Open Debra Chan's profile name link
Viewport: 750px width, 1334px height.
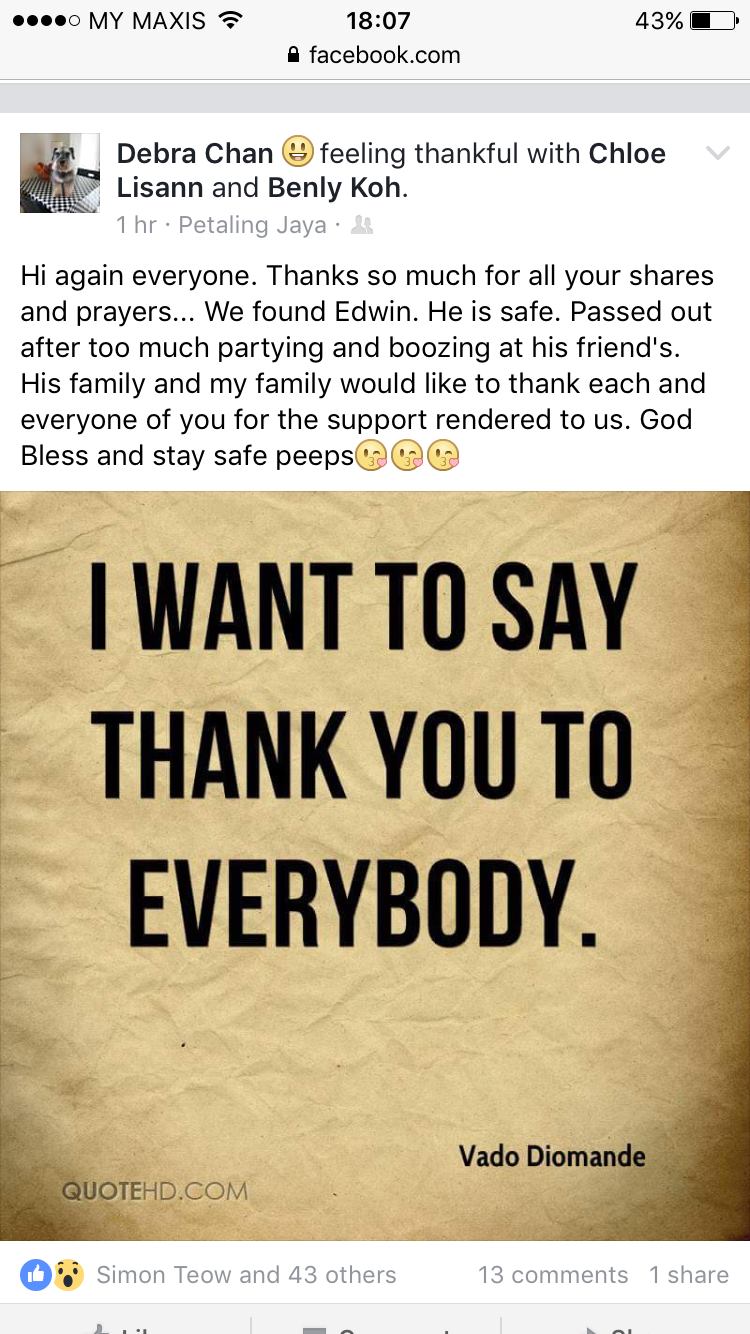pyautogui.click(x=195, y=153)
